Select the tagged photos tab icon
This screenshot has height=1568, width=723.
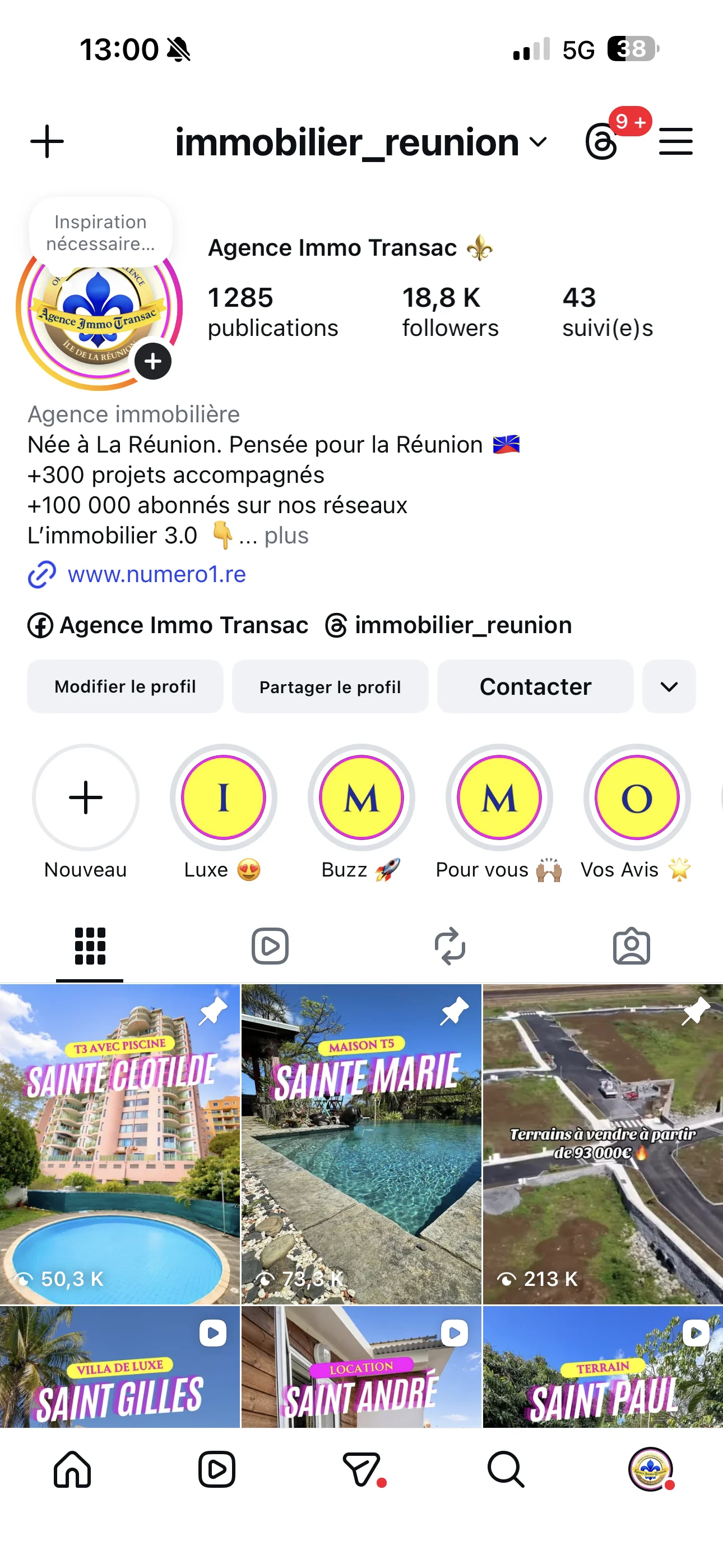632,946
